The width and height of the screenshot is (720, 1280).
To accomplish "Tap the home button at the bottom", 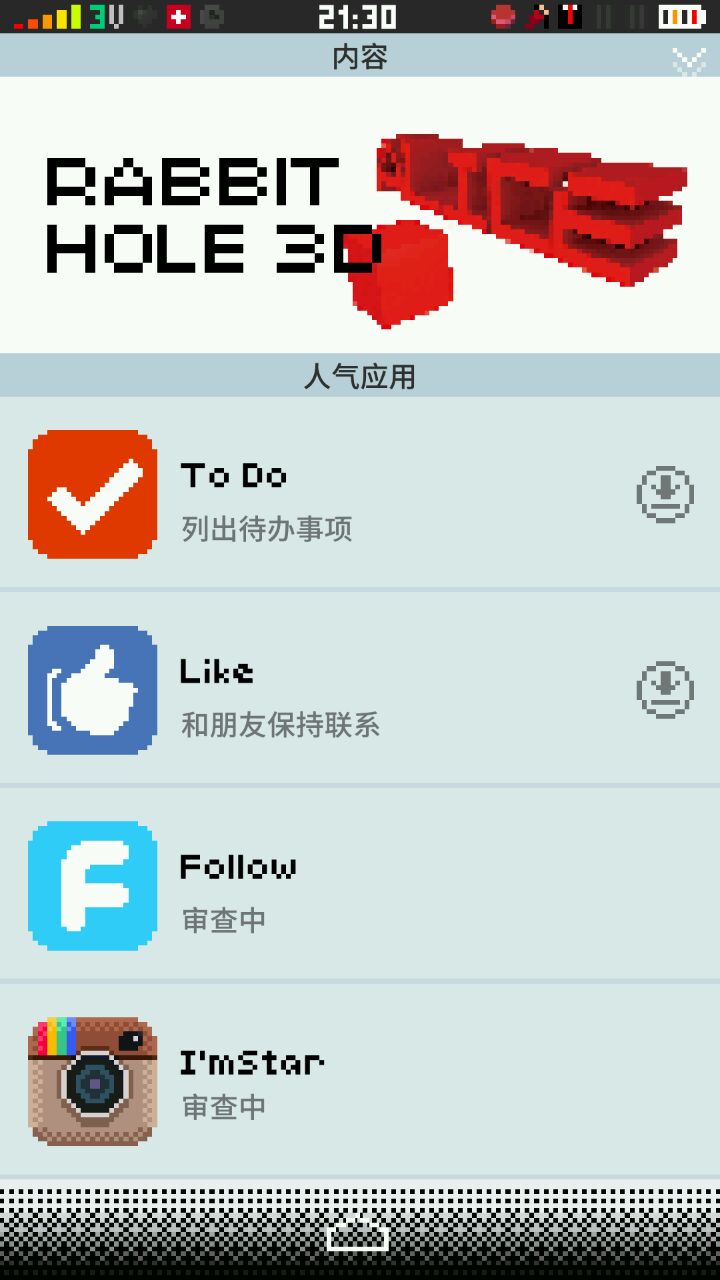I will click(x=357, y=1235).
